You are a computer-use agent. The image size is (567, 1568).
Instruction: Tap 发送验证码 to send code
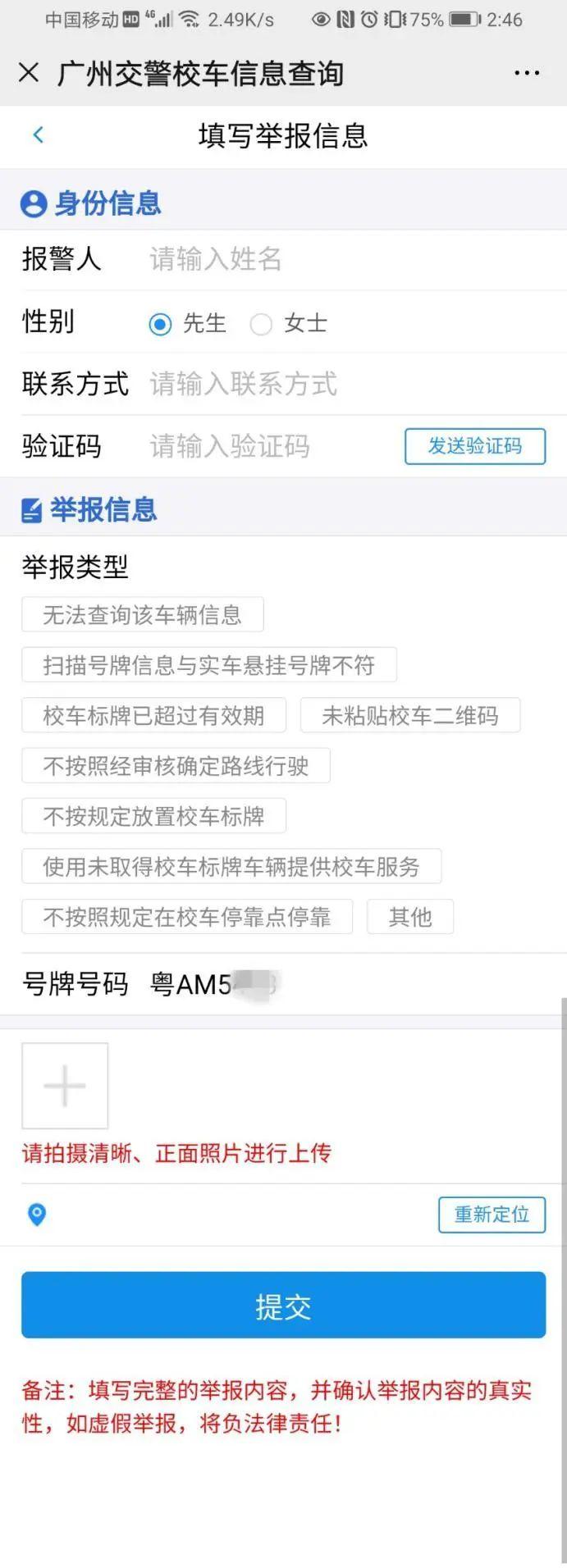474,446
